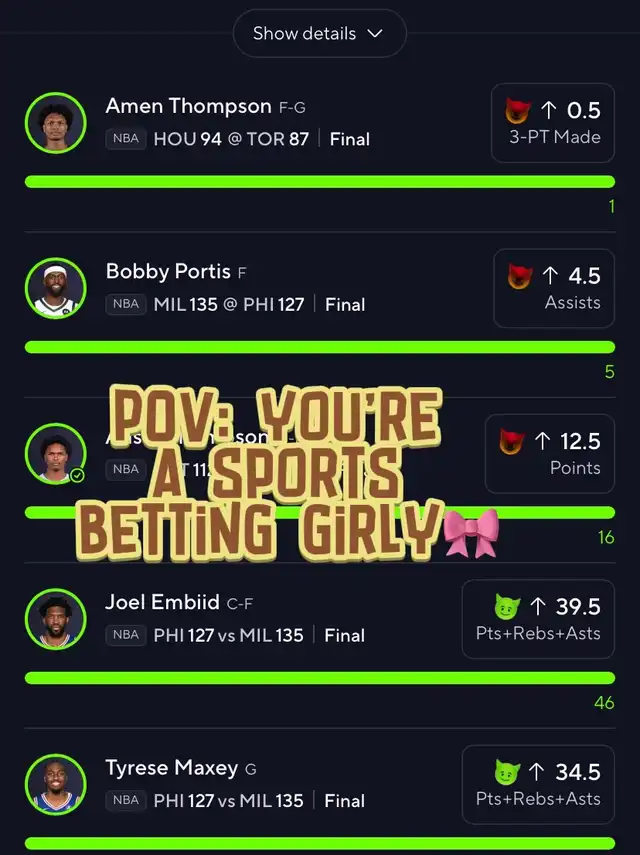Tap the 0.5 3-PT Made stat box
This screenshot has height=855, width=640.
pos(553,123)
